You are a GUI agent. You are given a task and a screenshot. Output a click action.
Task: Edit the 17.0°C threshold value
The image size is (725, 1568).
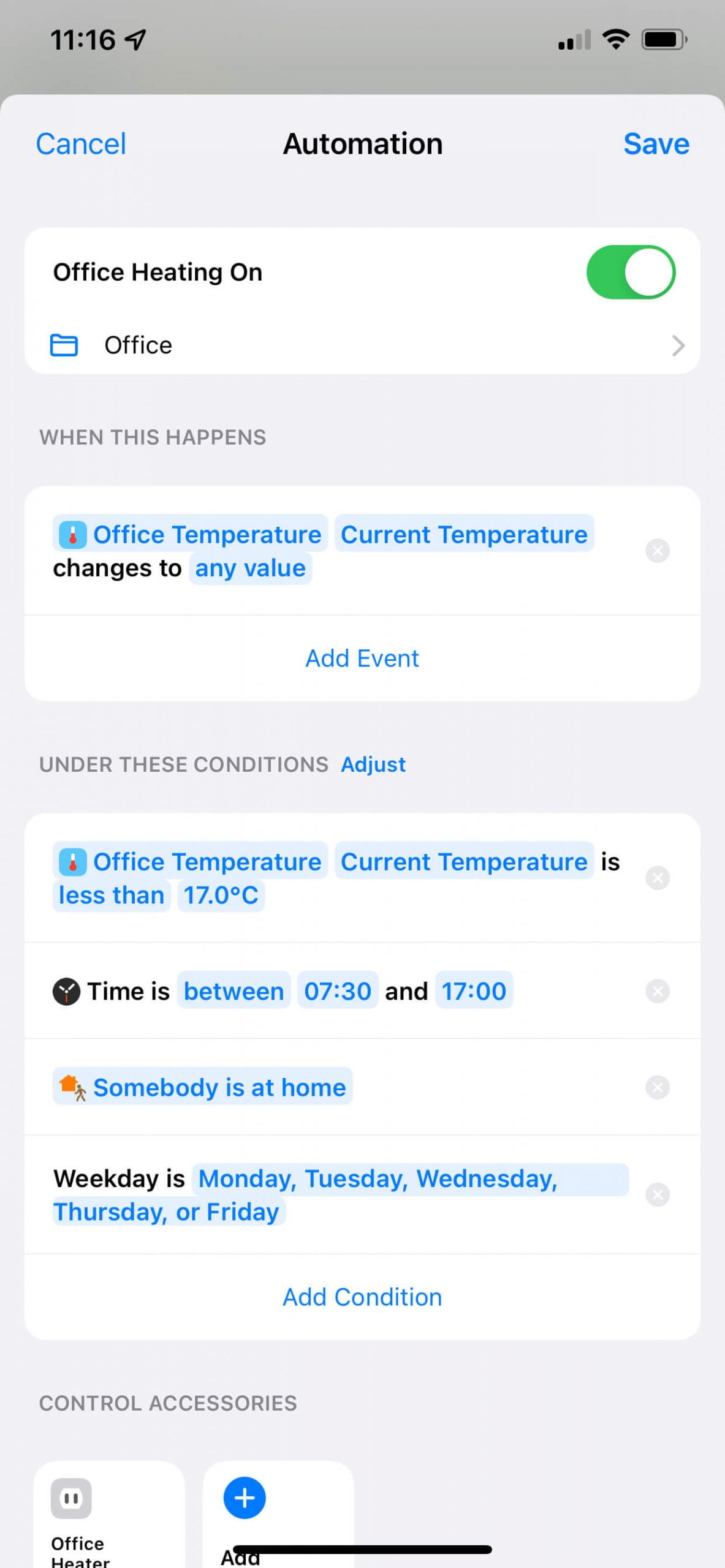(x=221, y=895)
